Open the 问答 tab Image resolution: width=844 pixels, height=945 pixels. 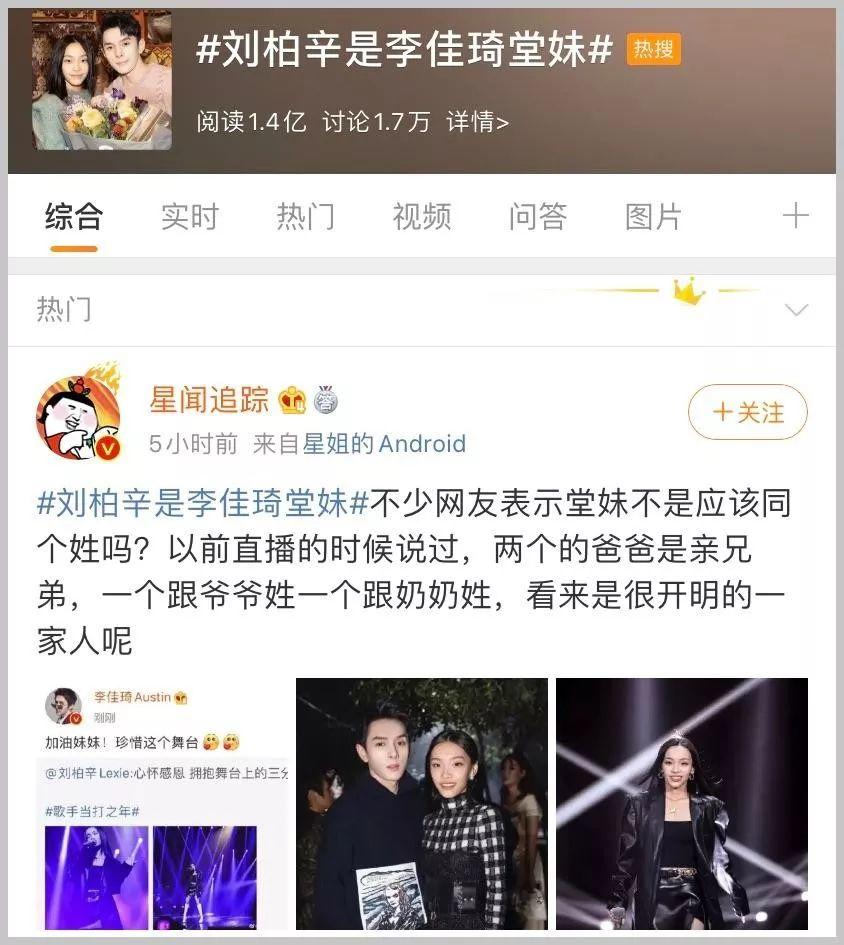point(539,216)
